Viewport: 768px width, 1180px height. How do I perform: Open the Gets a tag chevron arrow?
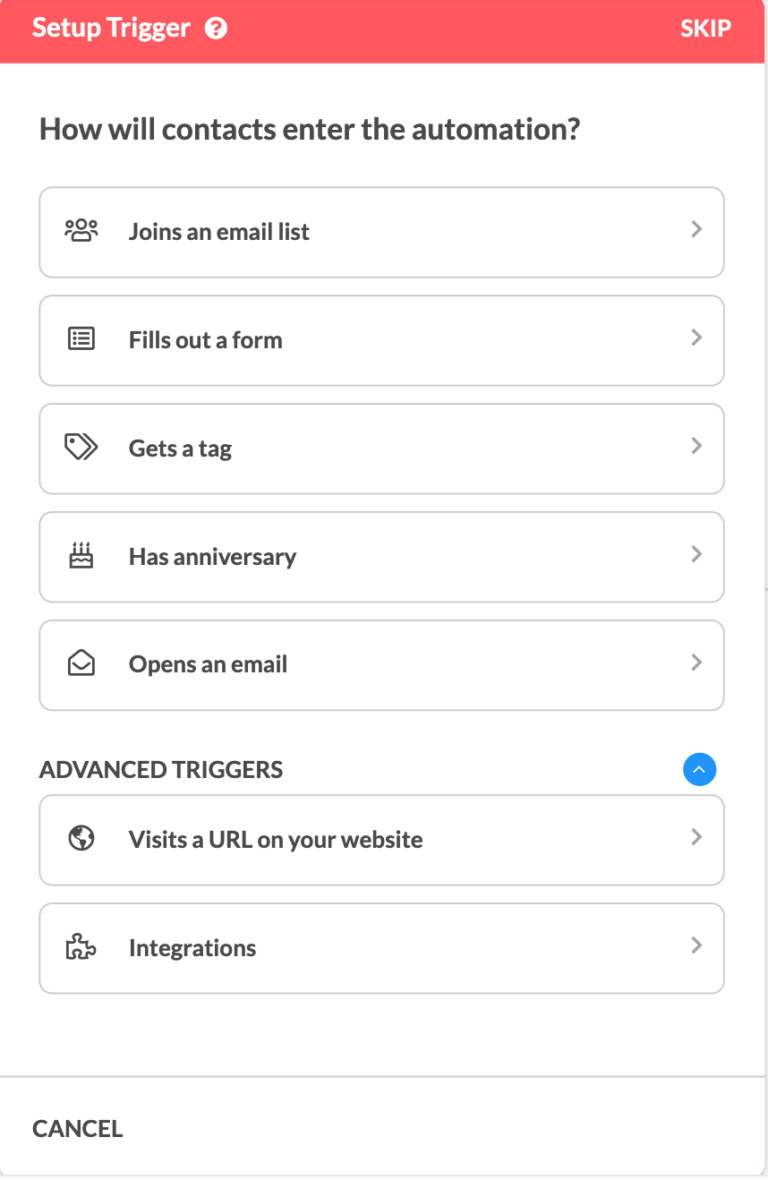coord(696,447)
